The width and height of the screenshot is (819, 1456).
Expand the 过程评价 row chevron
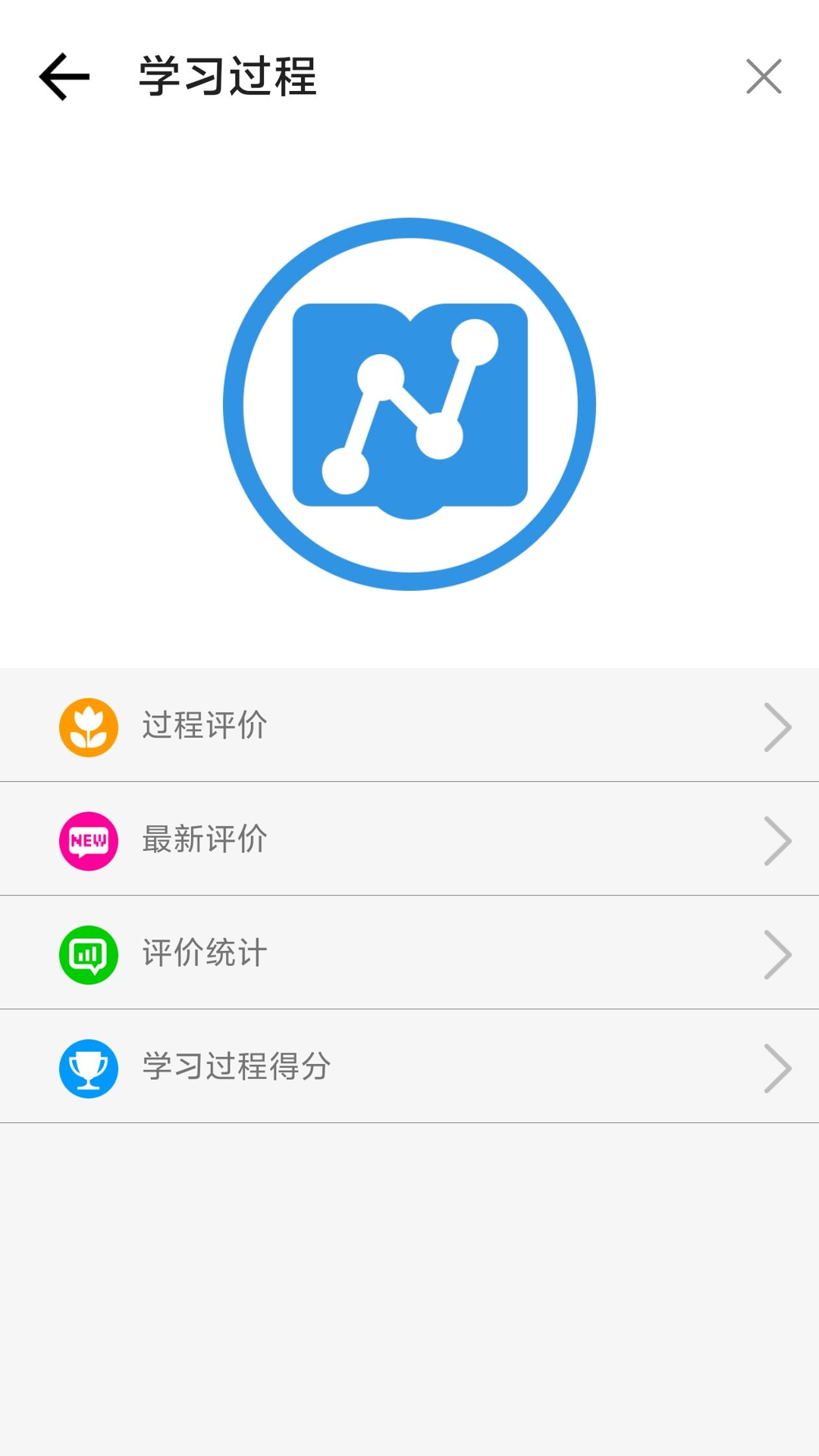coord(778,726)
